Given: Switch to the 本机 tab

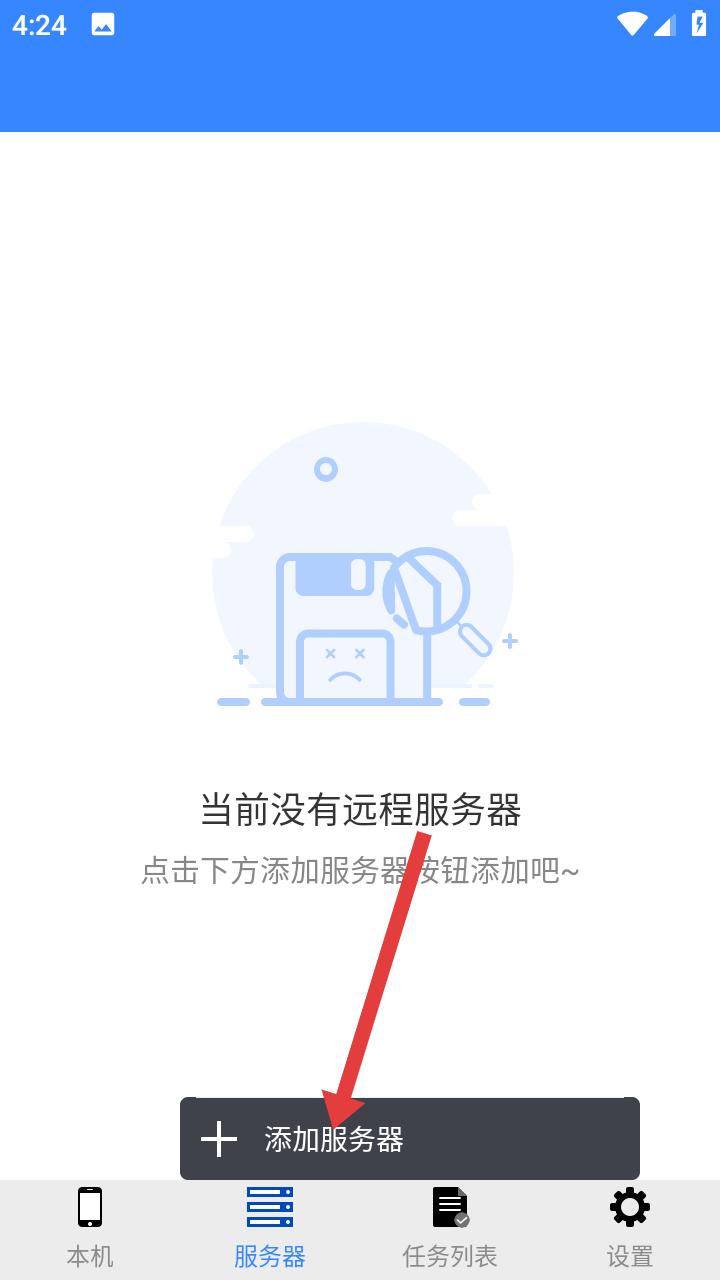Looking at the screenshot, I should (x=90, y=1230).
